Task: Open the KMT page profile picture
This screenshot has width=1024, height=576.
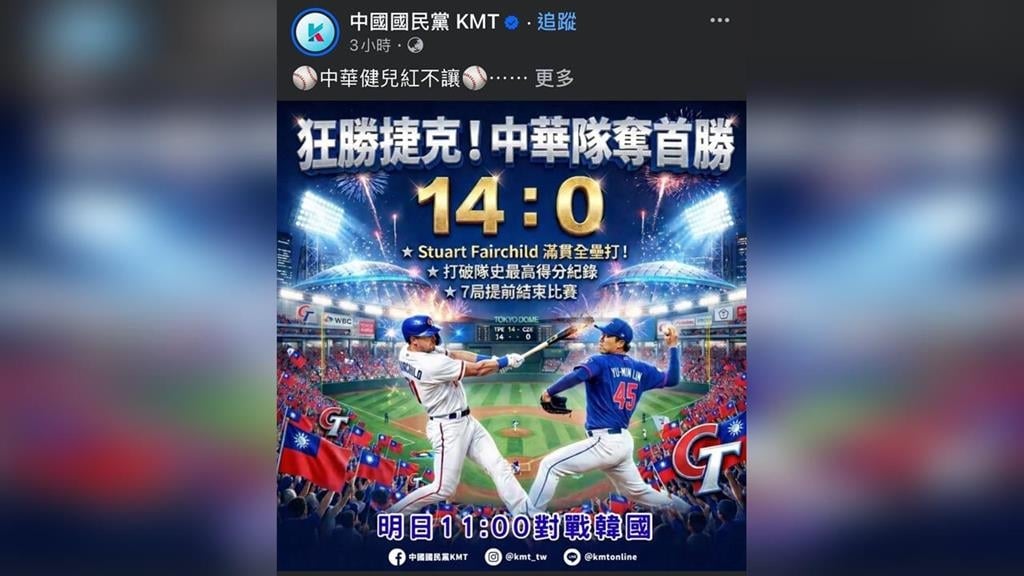Action: [x=315, y=32]
